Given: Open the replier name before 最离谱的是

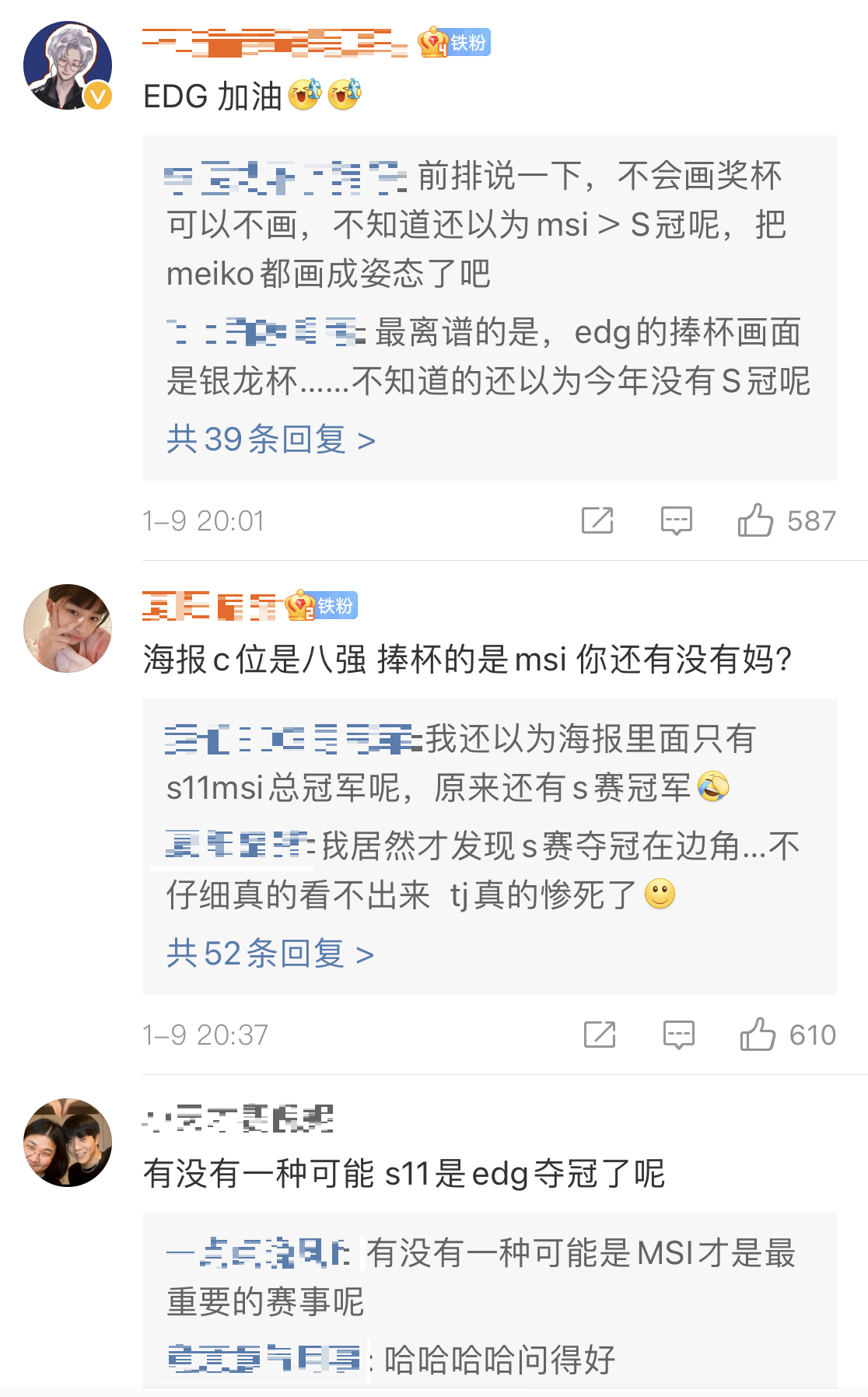Looking at the screenshot, I should [x=265, y=333].
